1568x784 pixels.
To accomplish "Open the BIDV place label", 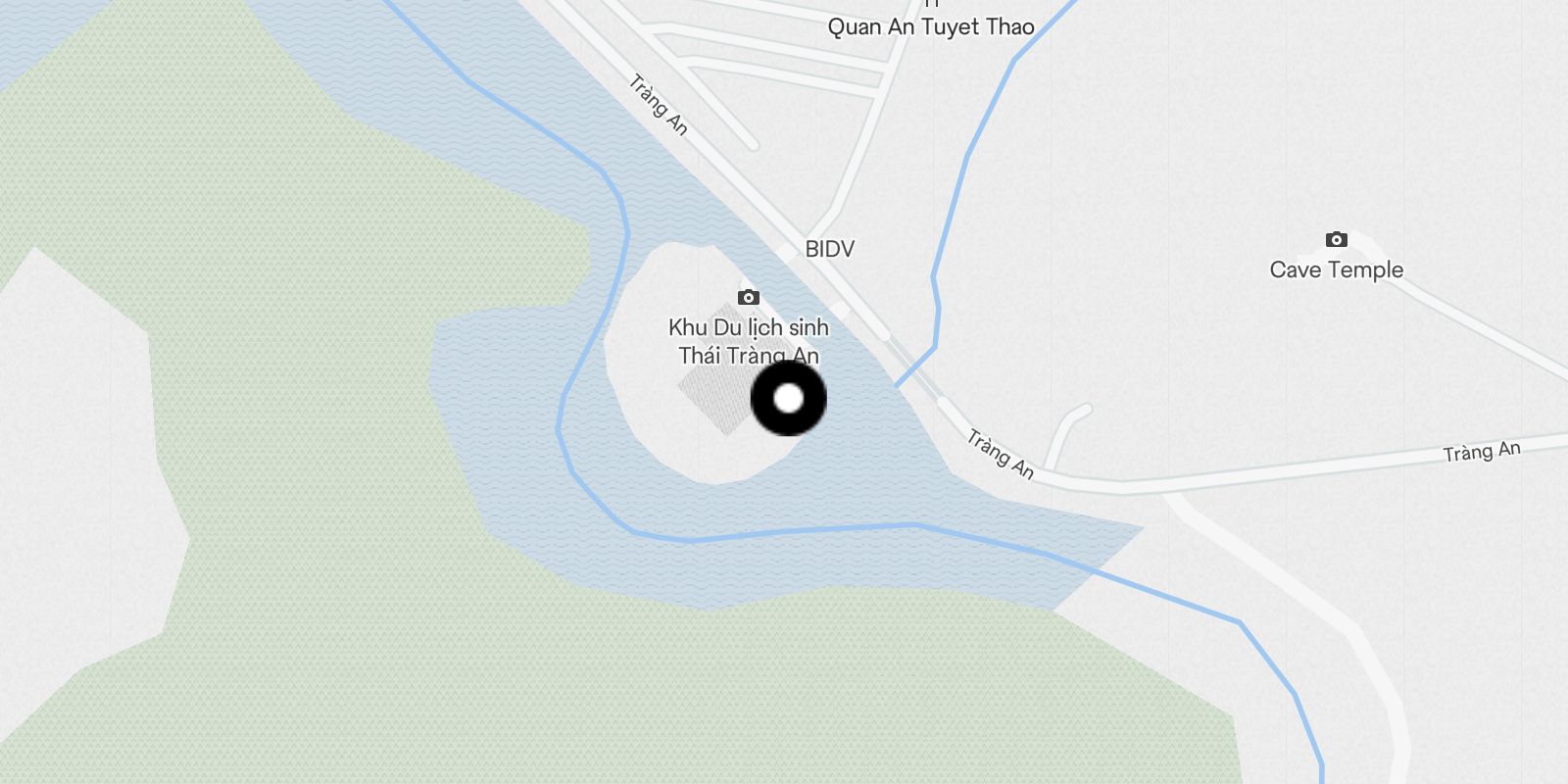I will (829, 249).
